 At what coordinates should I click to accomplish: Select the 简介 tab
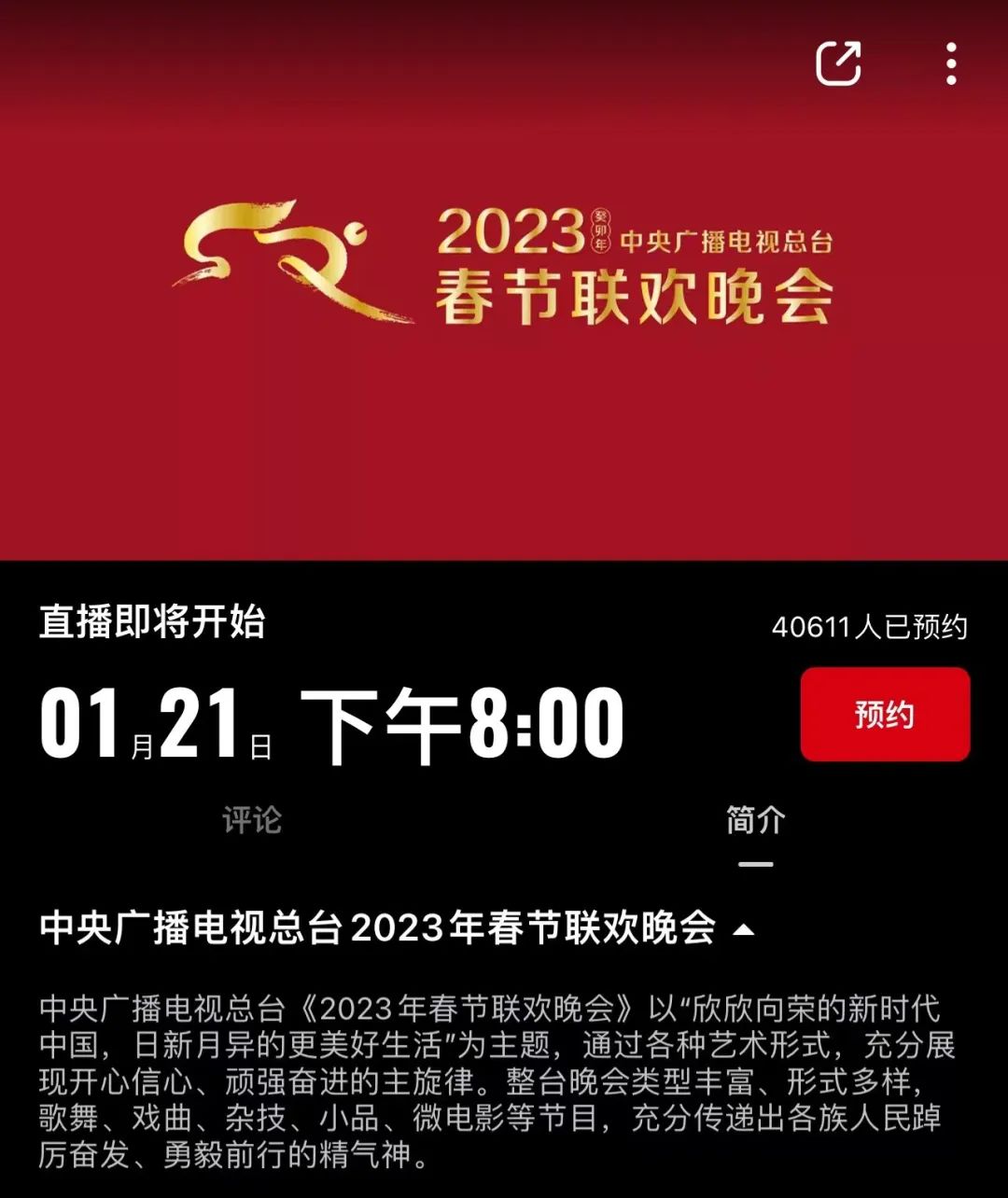click(755, 821)
